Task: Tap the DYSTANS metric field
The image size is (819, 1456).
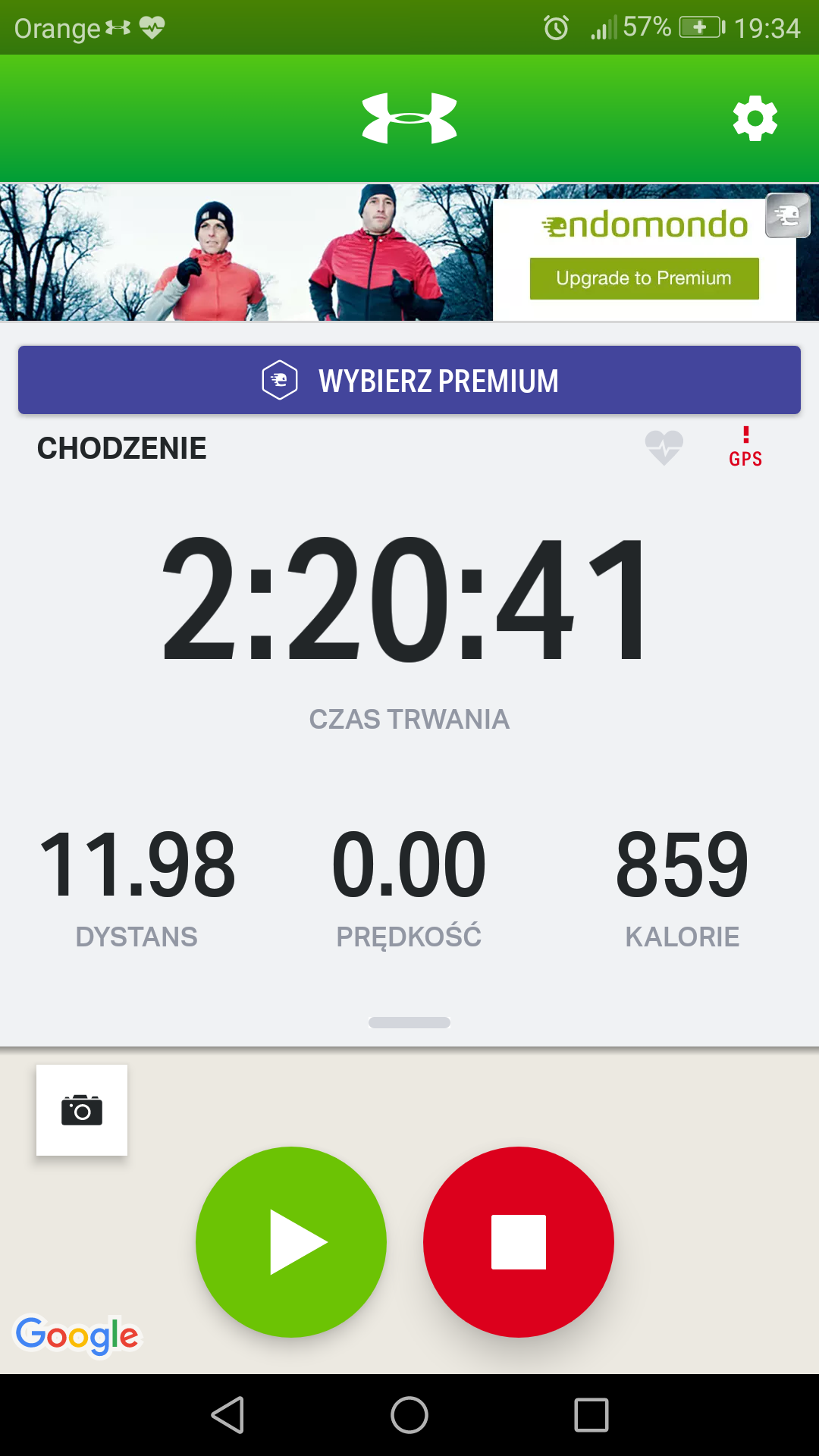Action: (x=136, y=887)
